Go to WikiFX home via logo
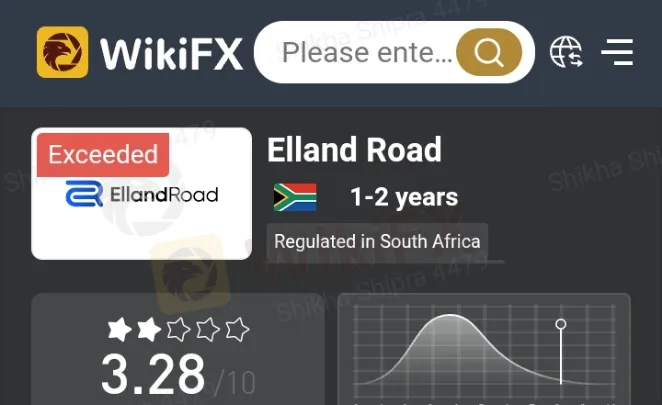 [x=140, y=52]
